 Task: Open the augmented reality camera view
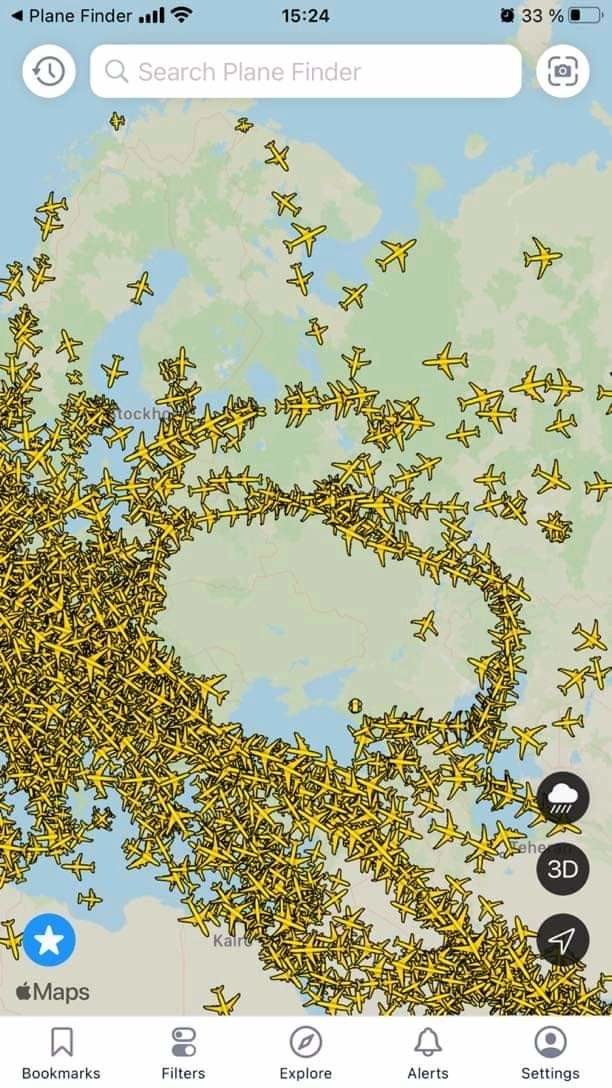(563, 71)
